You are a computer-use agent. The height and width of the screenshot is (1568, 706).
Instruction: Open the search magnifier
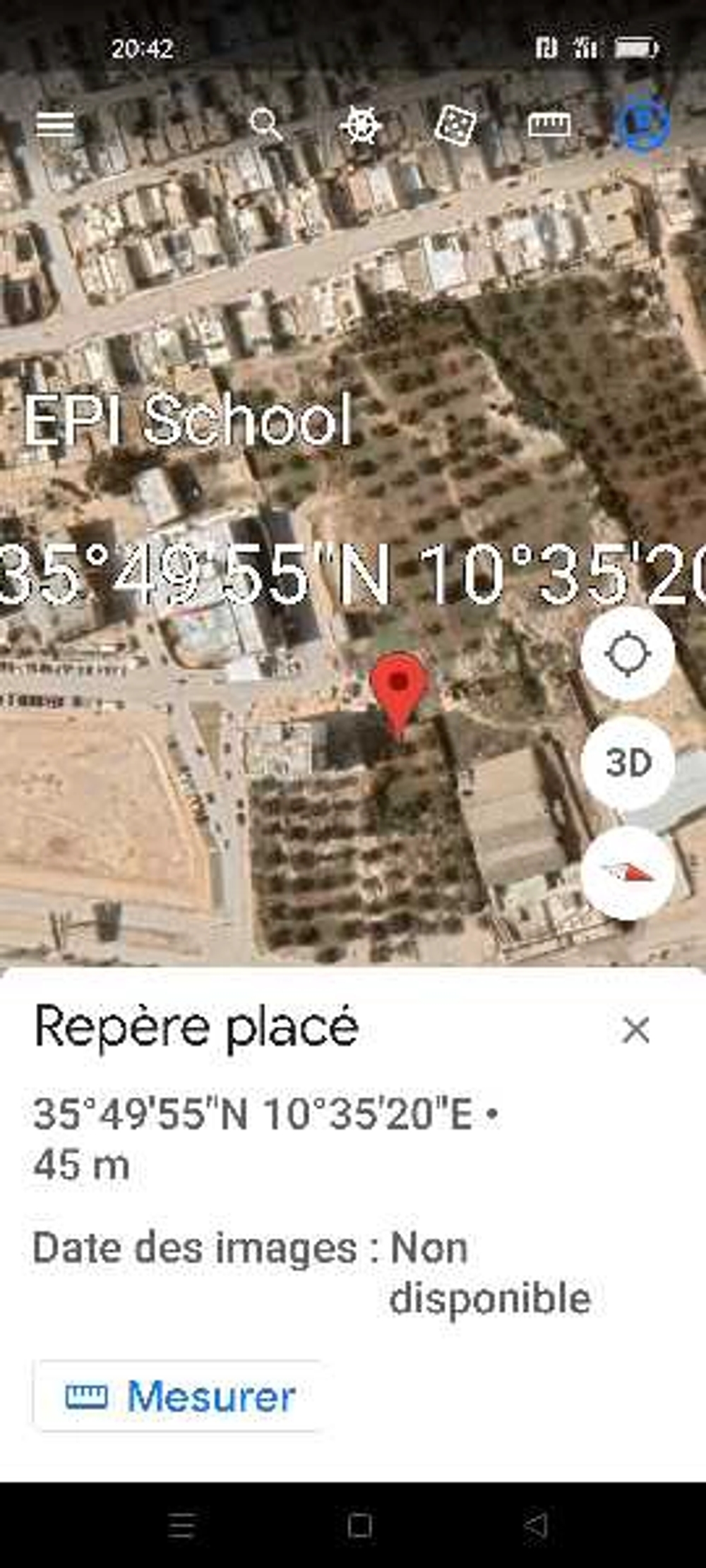pyautogui.click(x=265, y=125)
